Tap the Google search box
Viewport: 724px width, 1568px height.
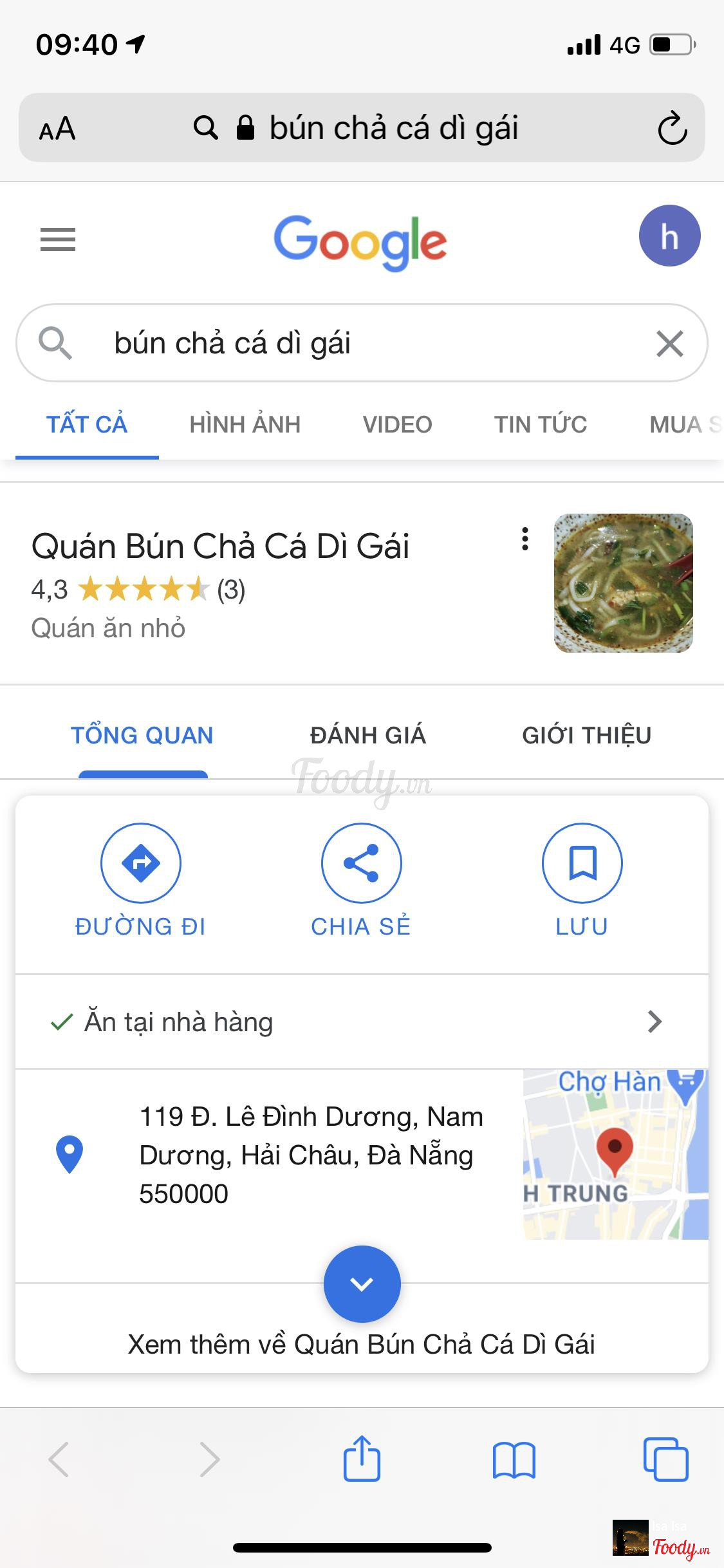[360, 343]
